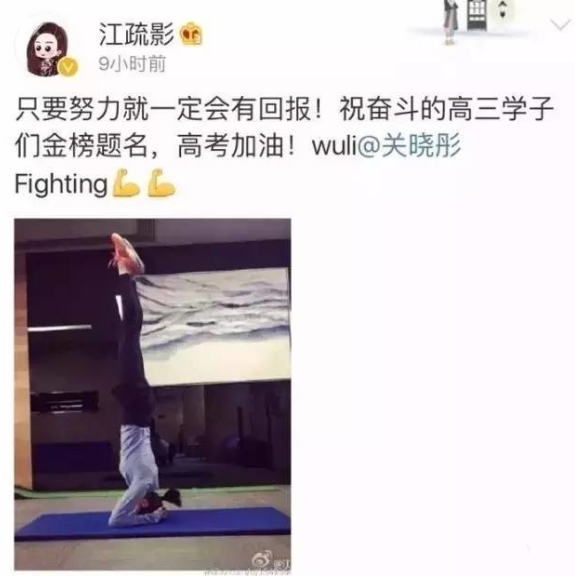Open the 江疏影 username link
Screen dimensions: 575x579
(136, 35)
